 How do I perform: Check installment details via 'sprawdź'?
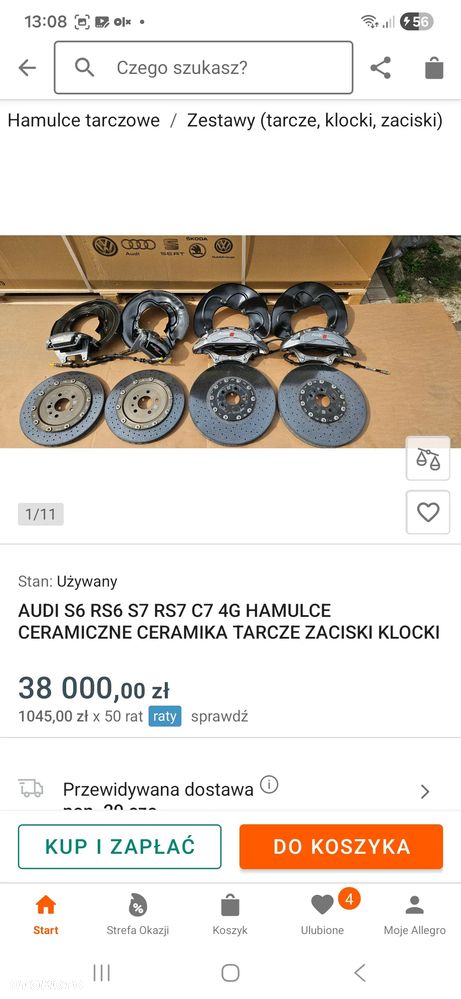tap(220, 716)
